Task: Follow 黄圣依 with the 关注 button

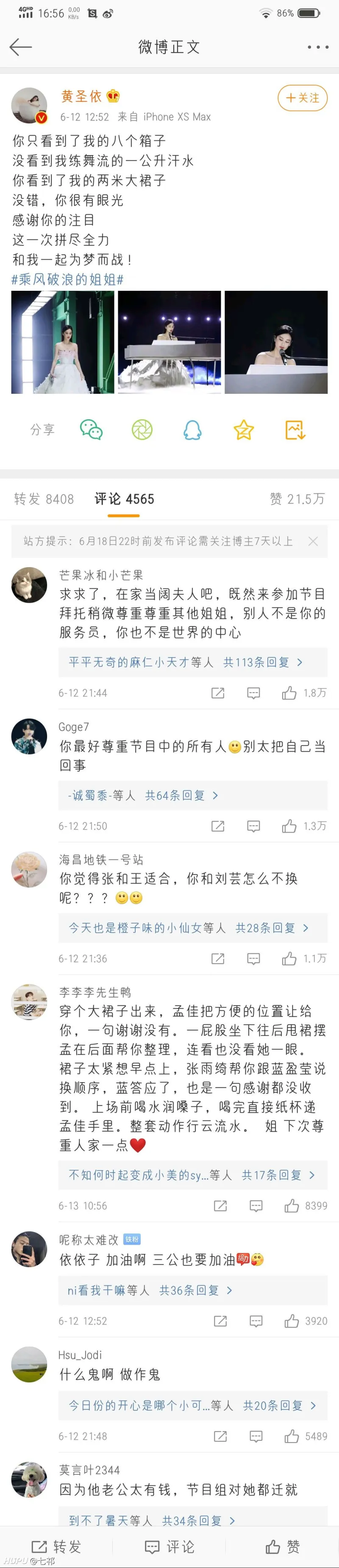Action: pos(303,98)
